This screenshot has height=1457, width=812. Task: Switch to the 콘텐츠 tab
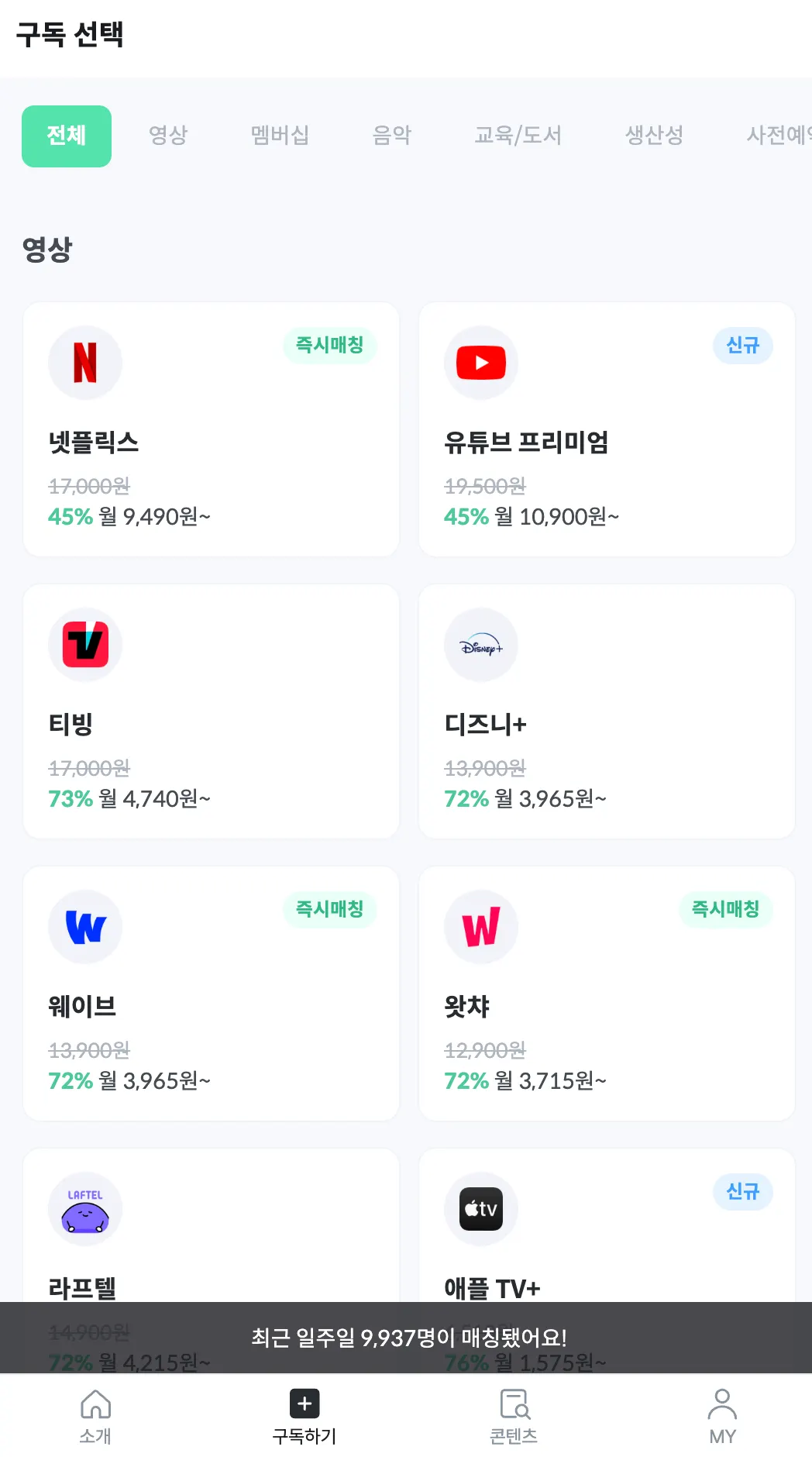pos(514,1417)
